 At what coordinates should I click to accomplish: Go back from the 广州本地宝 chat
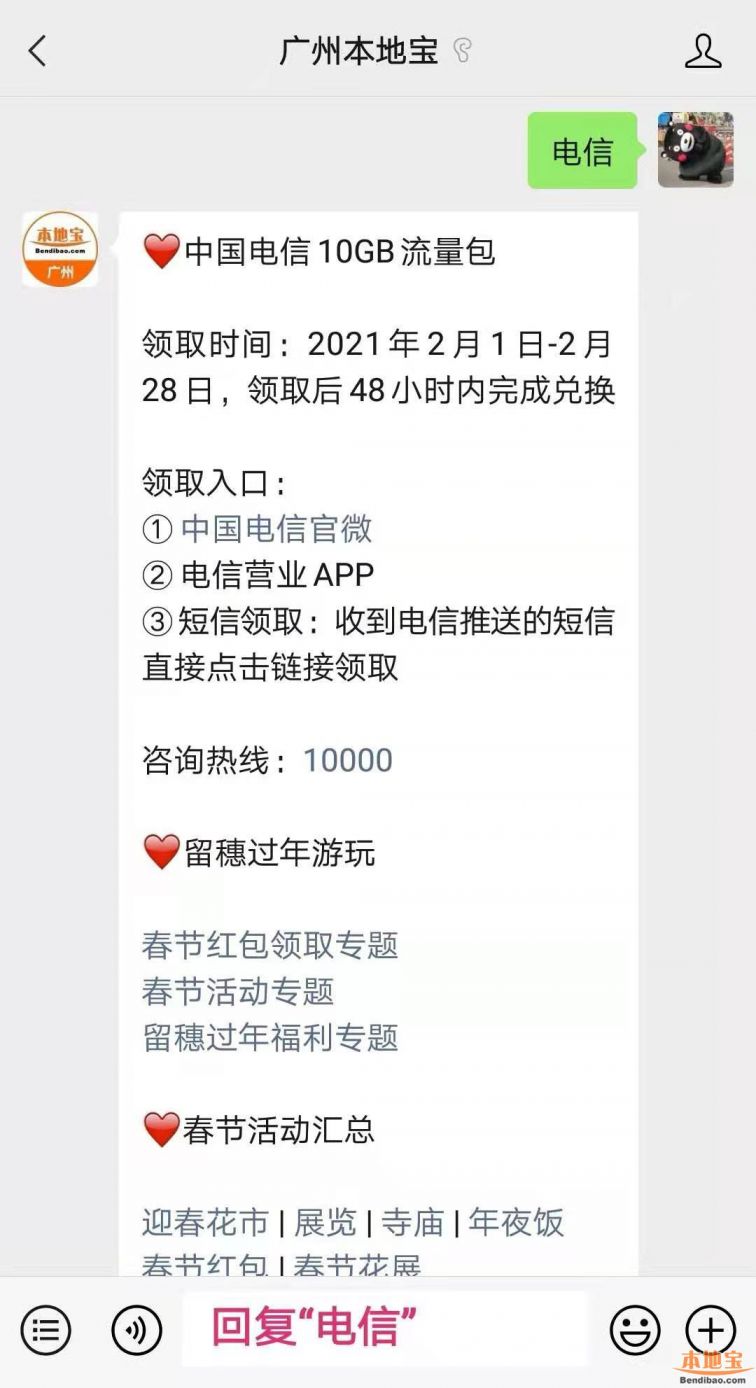tap(38, 51)
